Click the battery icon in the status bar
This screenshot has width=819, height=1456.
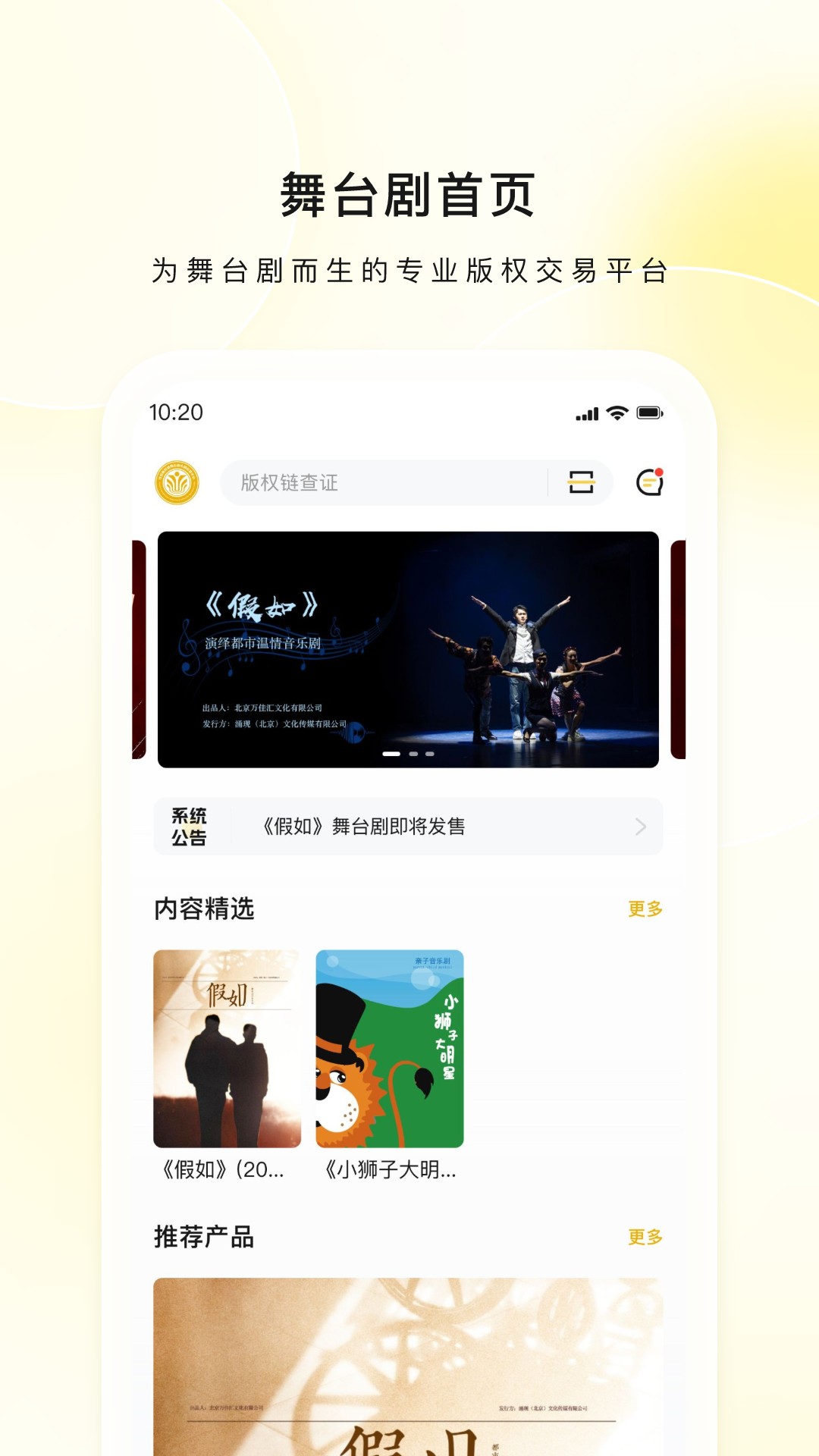click(651, 414)
